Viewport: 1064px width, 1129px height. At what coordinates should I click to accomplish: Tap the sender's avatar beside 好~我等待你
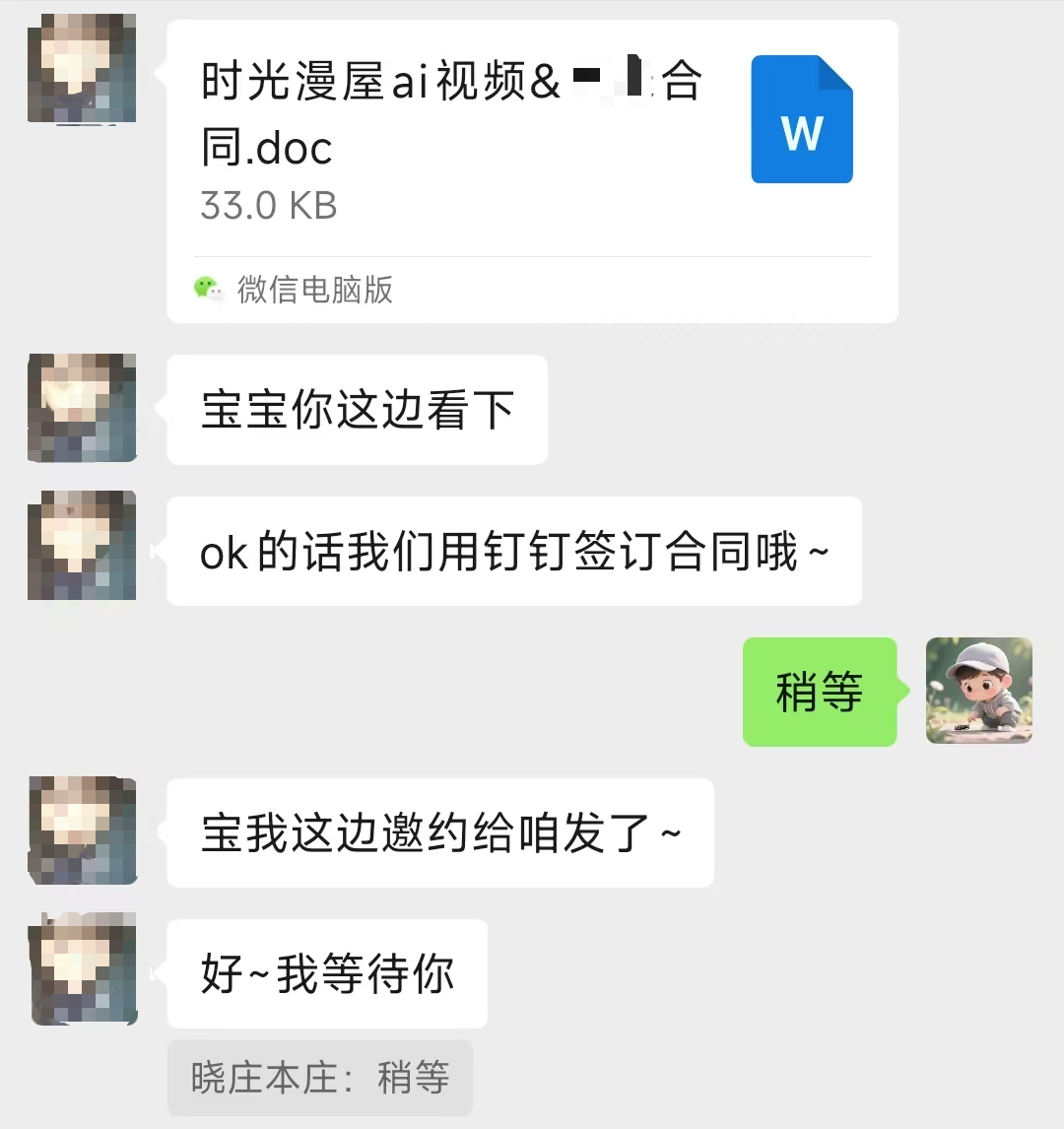pos(84,970)
